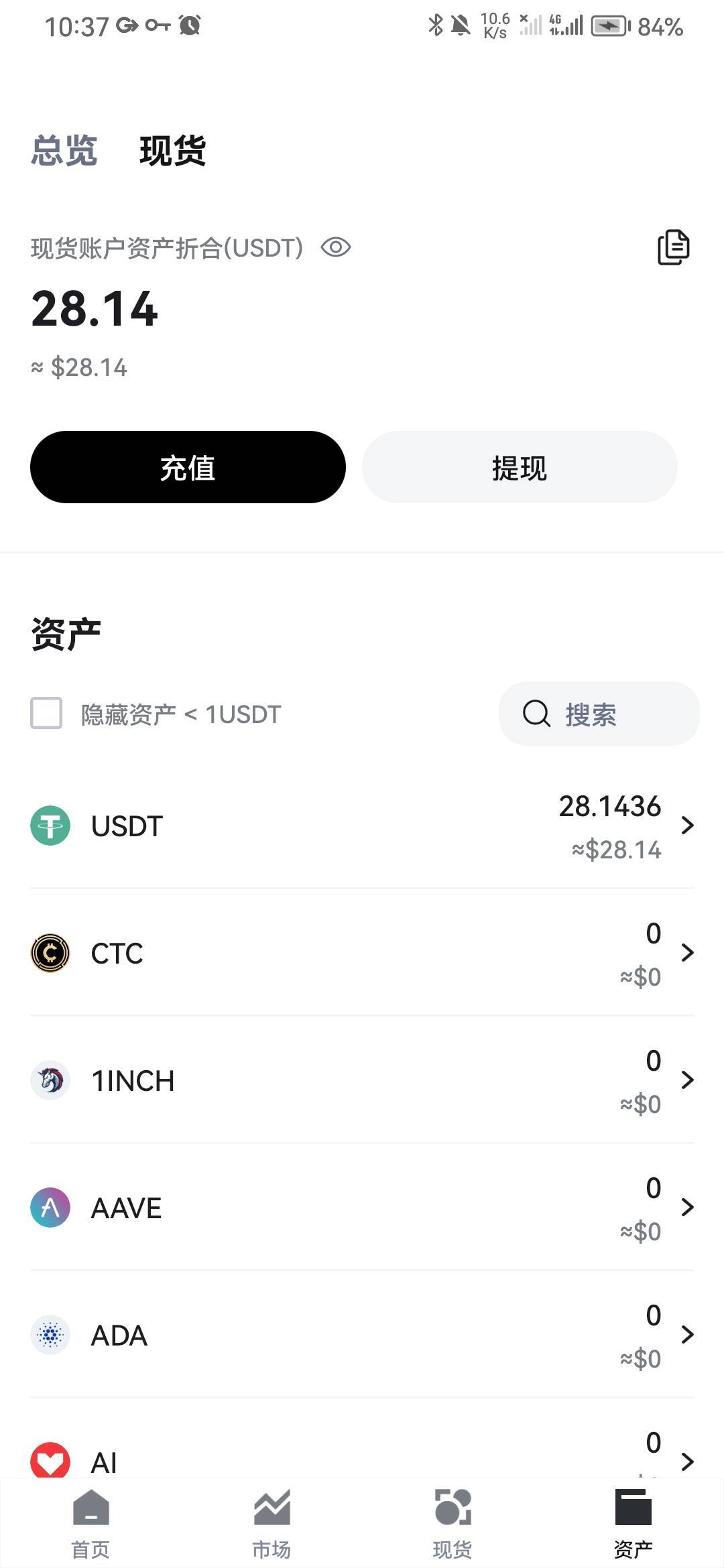View the 1INCH asset details
The width and height of the screenshot is (724, 1568).
tap(362, 1080)
